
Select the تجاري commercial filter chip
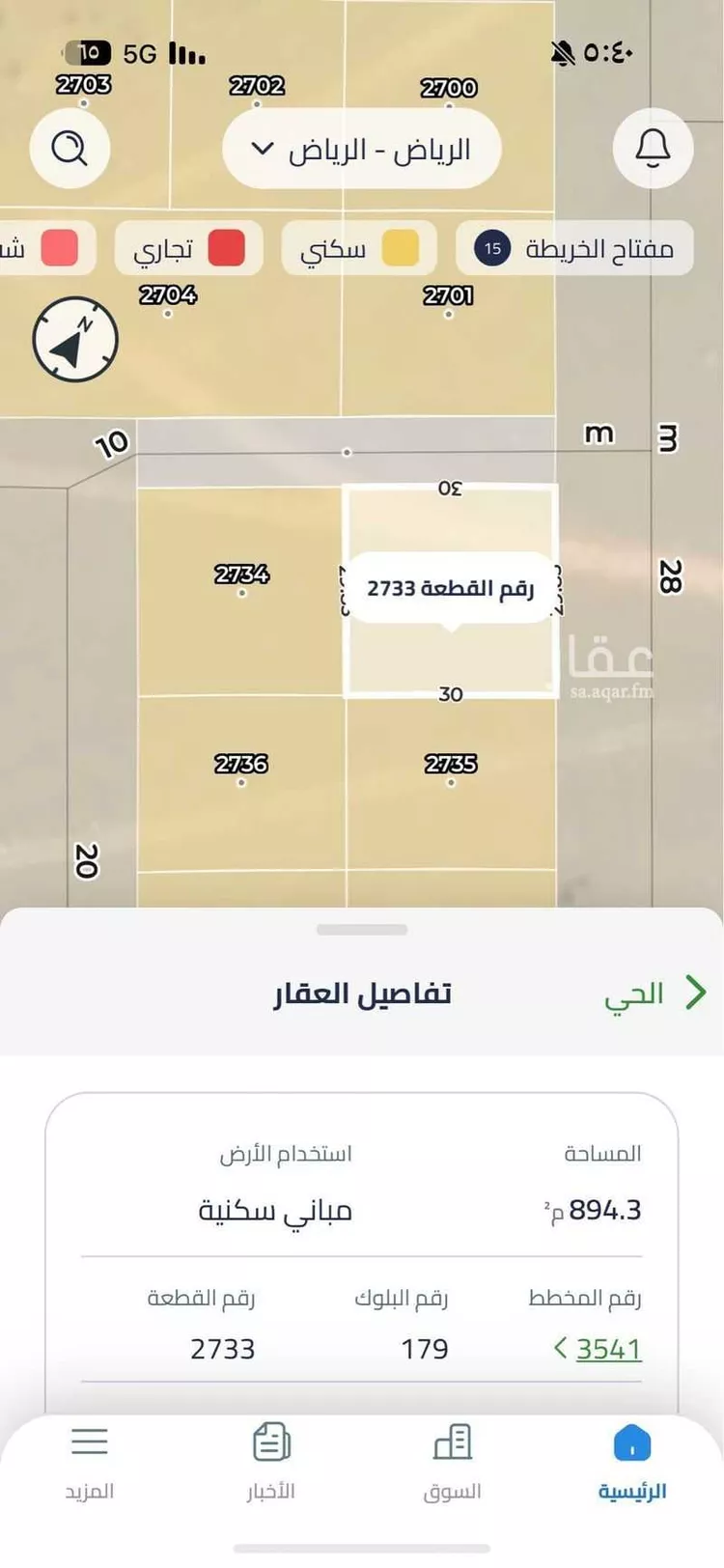[x=188, y=249]
